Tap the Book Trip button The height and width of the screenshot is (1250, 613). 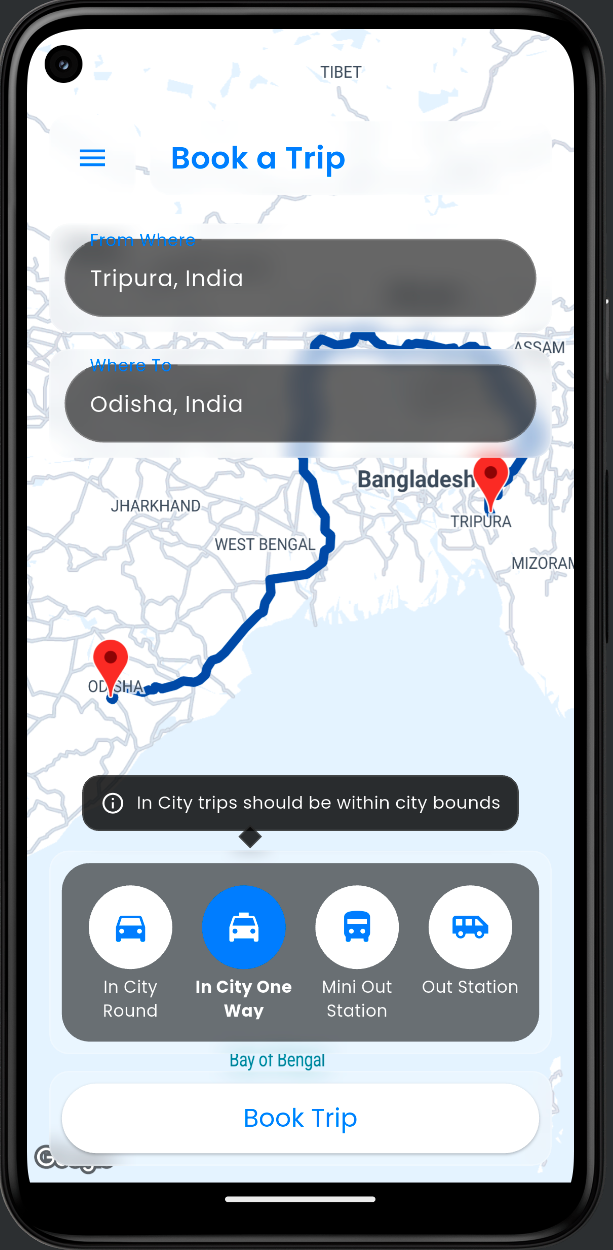(300, 1118)
